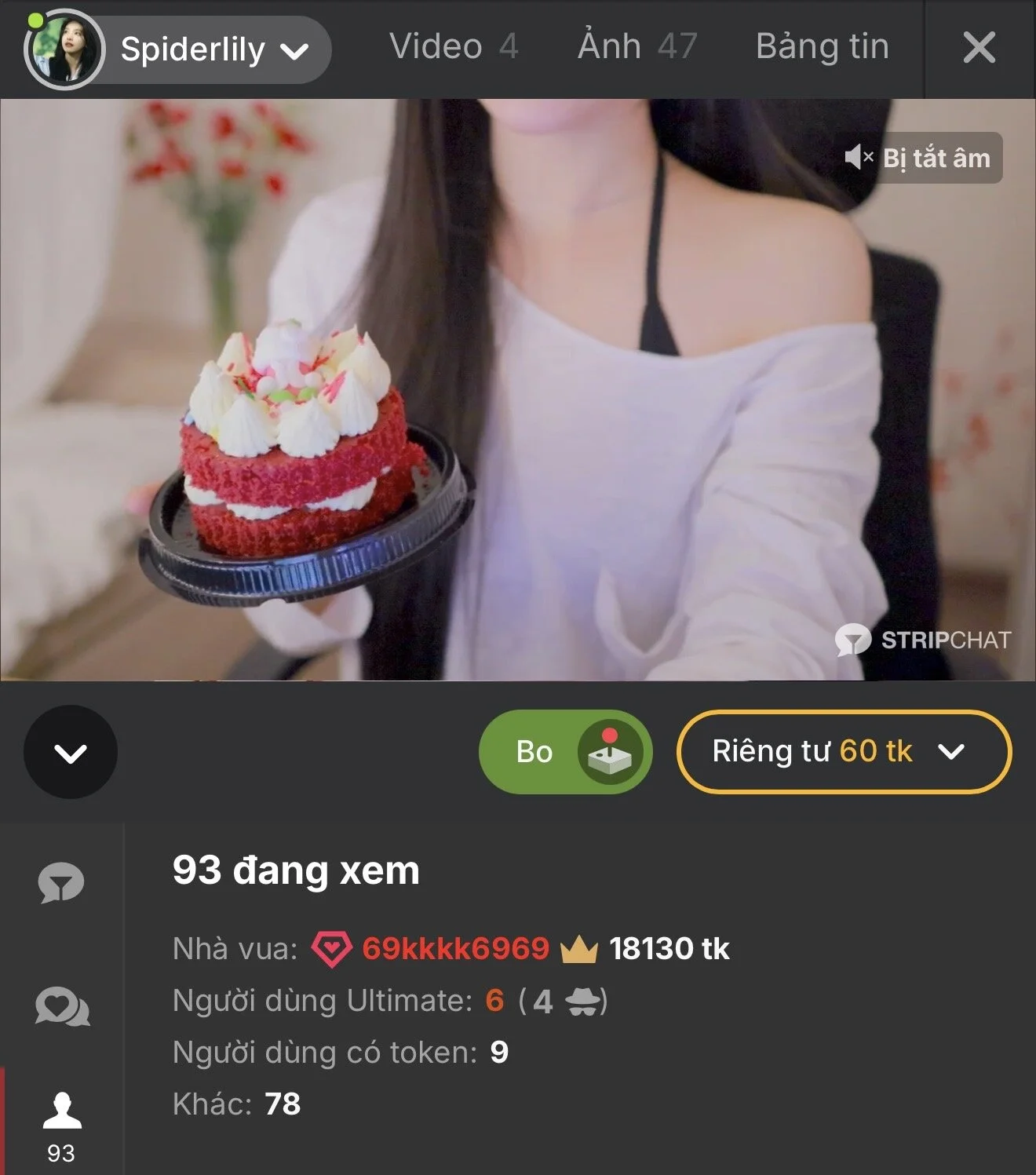
Task: Open the Spiderlily profile dropdown
Action: (212, 49)
